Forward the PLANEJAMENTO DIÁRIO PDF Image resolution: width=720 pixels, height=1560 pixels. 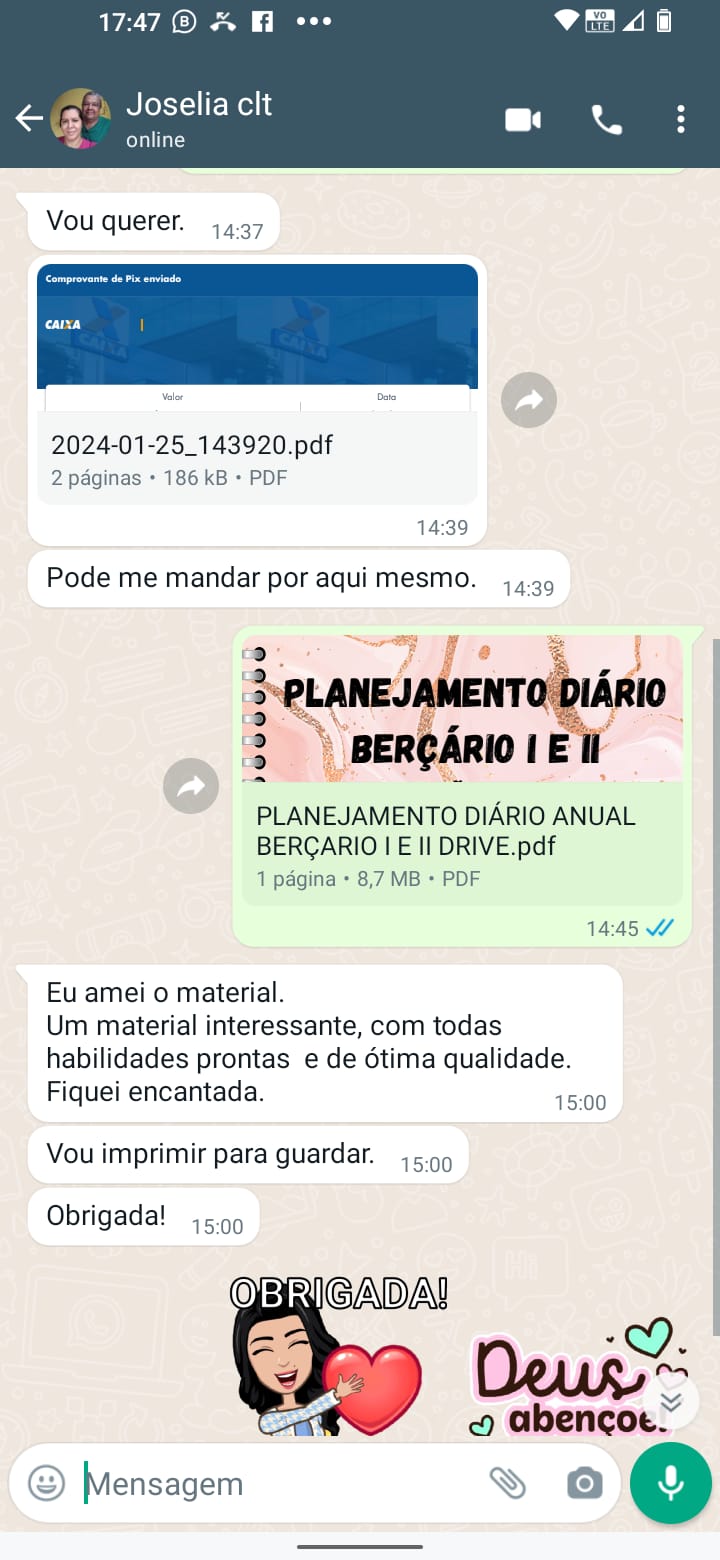tap(191, 786)
